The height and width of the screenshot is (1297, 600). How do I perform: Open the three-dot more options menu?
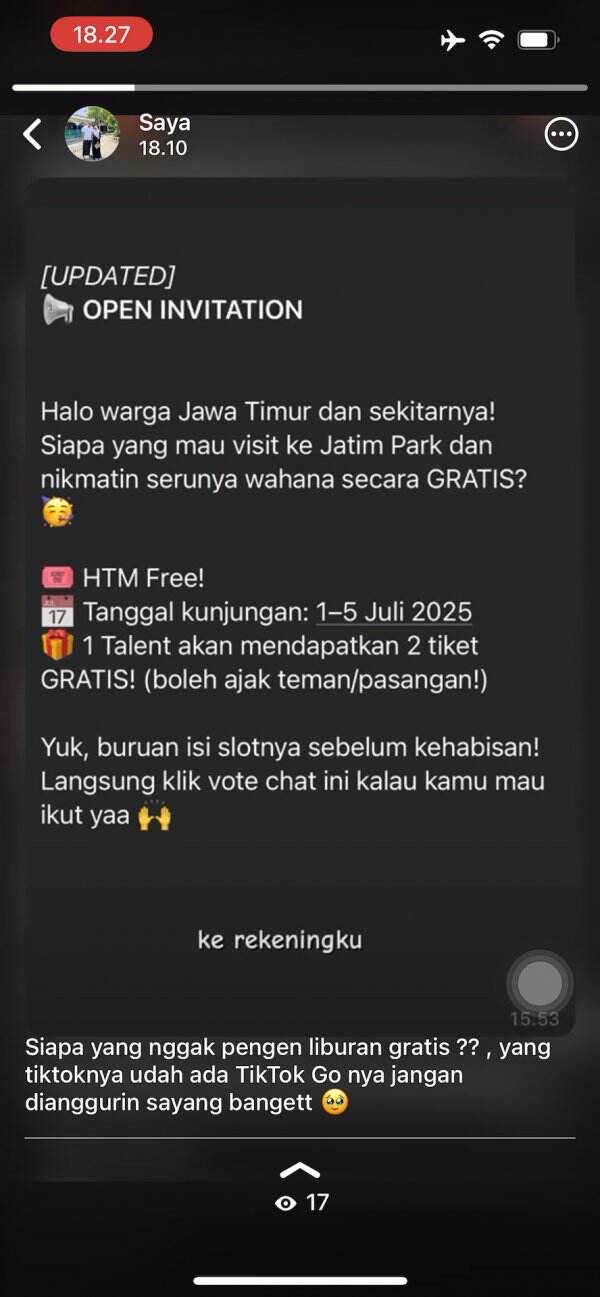[561, 134]
